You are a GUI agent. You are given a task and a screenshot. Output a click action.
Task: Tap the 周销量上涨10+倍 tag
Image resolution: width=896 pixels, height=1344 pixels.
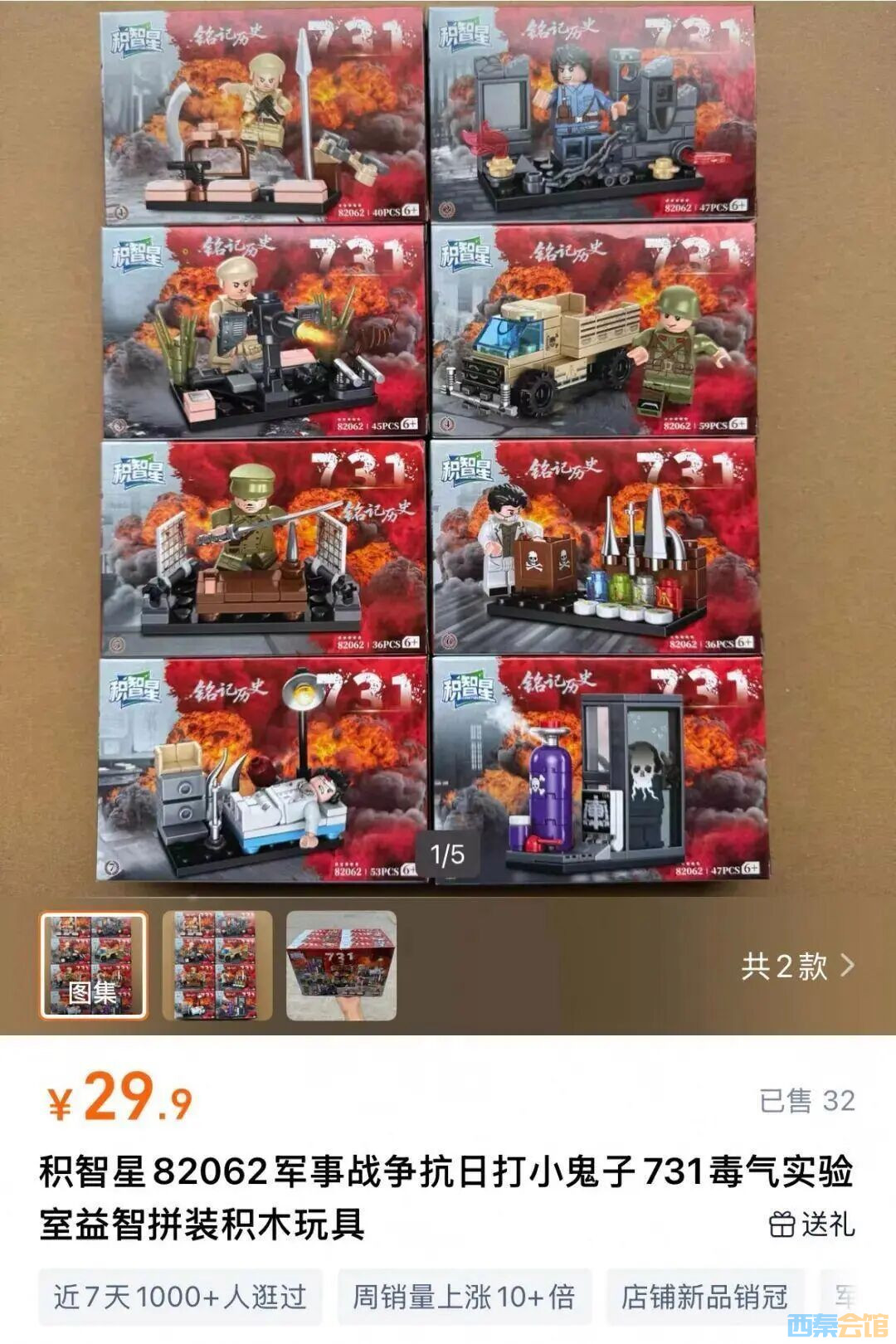point(464,1297)
